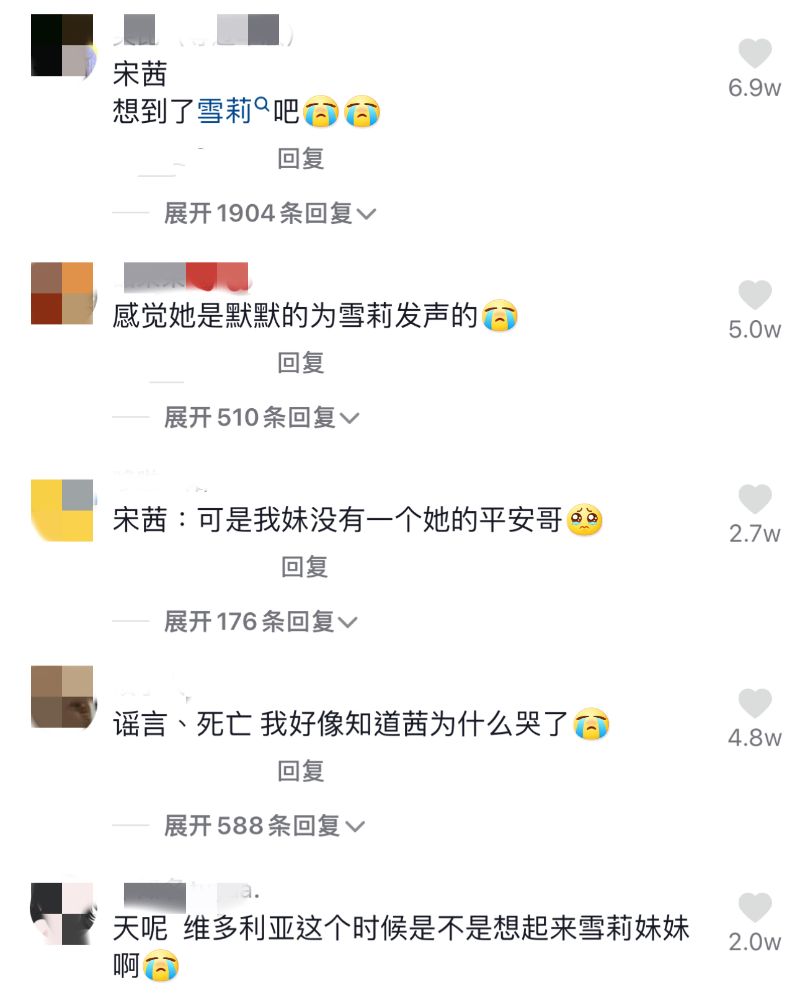Expand 展开1904条回复

coord(269,213)
